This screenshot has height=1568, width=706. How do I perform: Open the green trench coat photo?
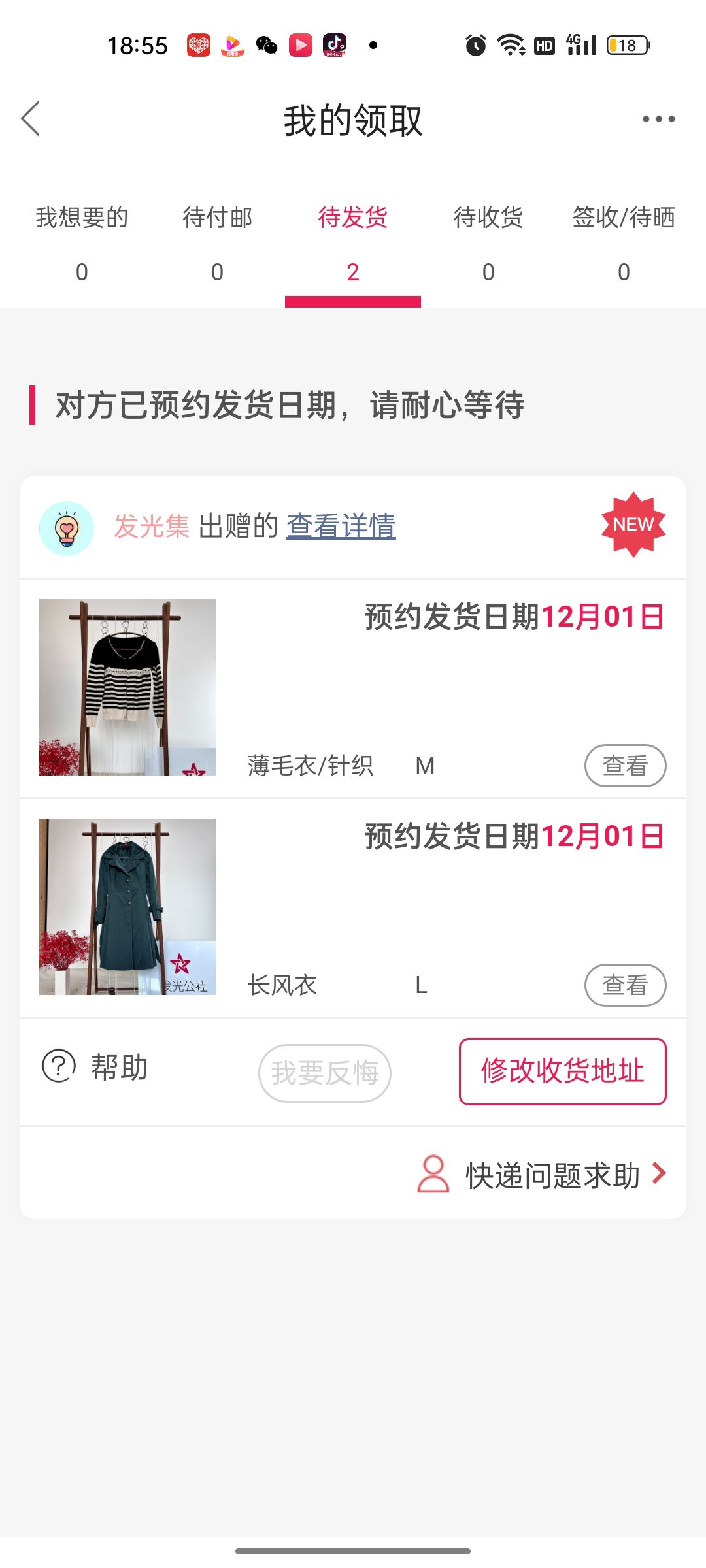click(x=127, y=907)
